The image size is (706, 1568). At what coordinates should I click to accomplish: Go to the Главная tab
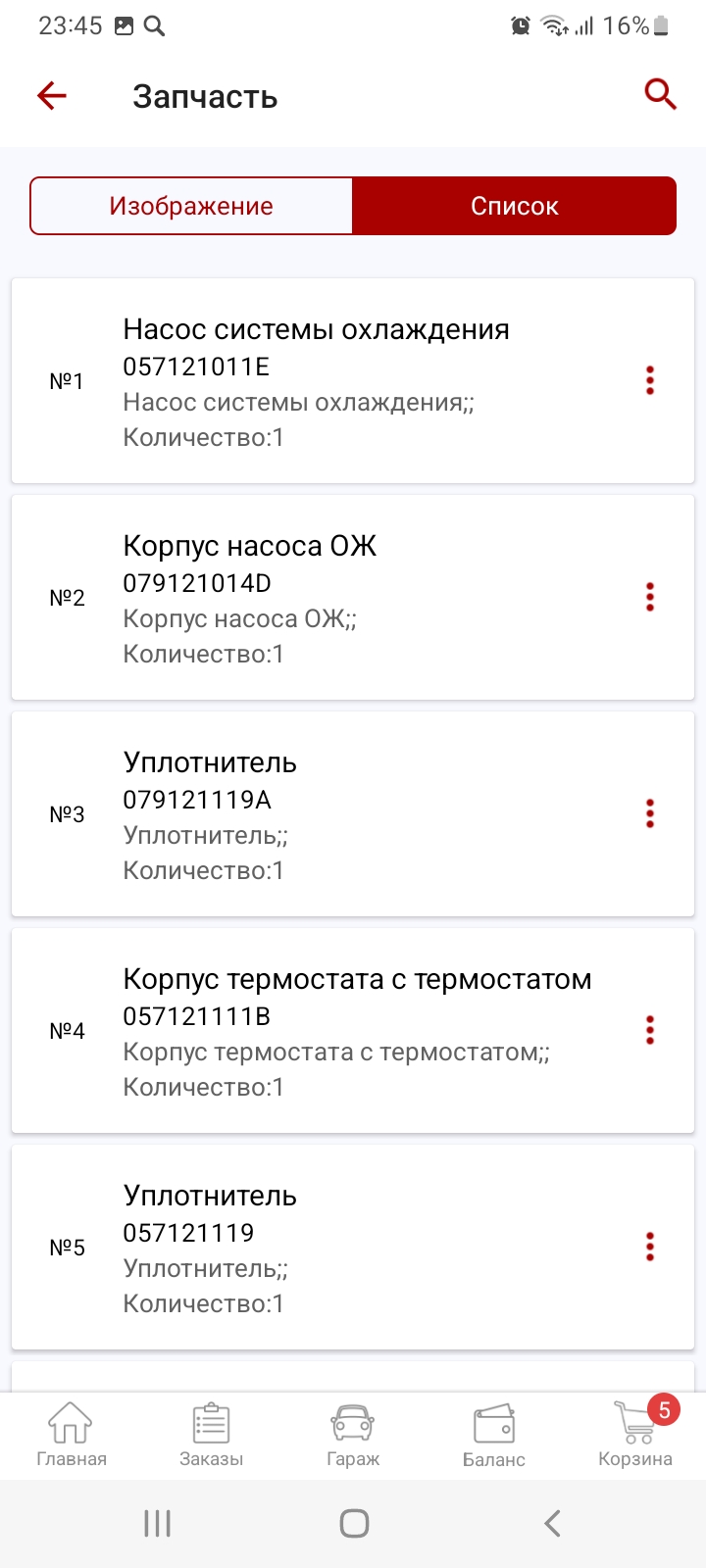[71, 1435]
